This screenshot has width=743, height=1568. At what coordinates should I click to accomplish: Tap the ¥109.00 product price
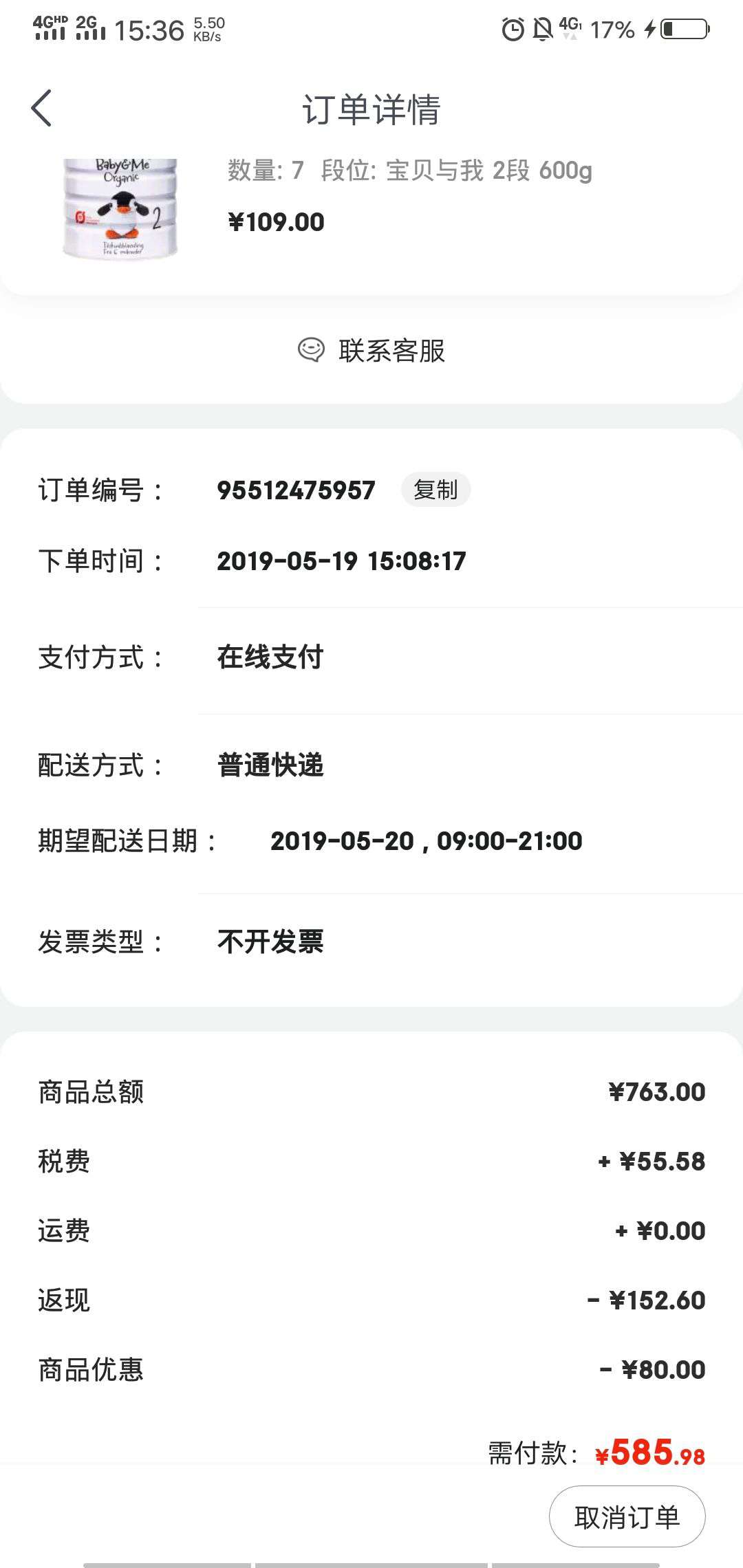tap(274, 221)
